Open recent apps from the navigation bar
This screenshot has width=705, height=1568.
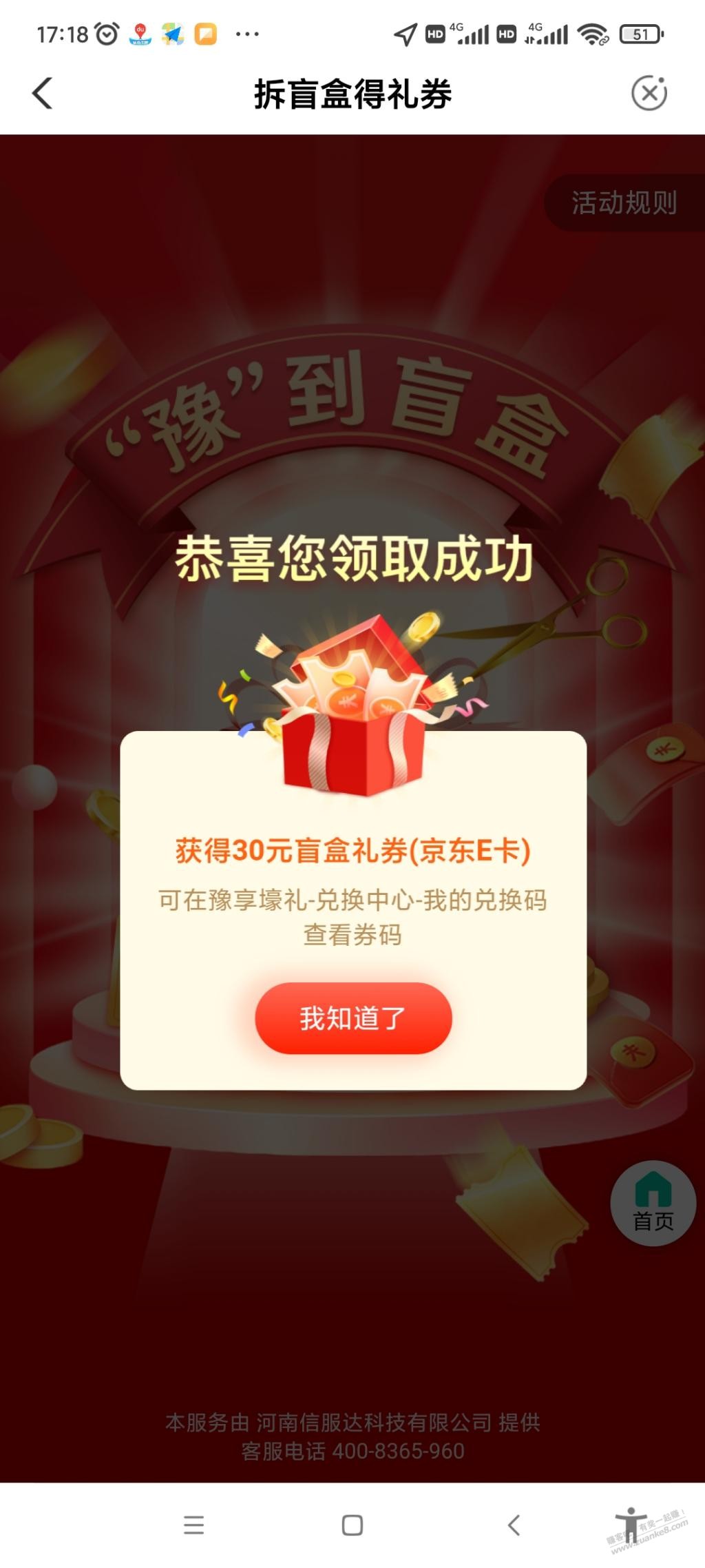[193, 1525]
